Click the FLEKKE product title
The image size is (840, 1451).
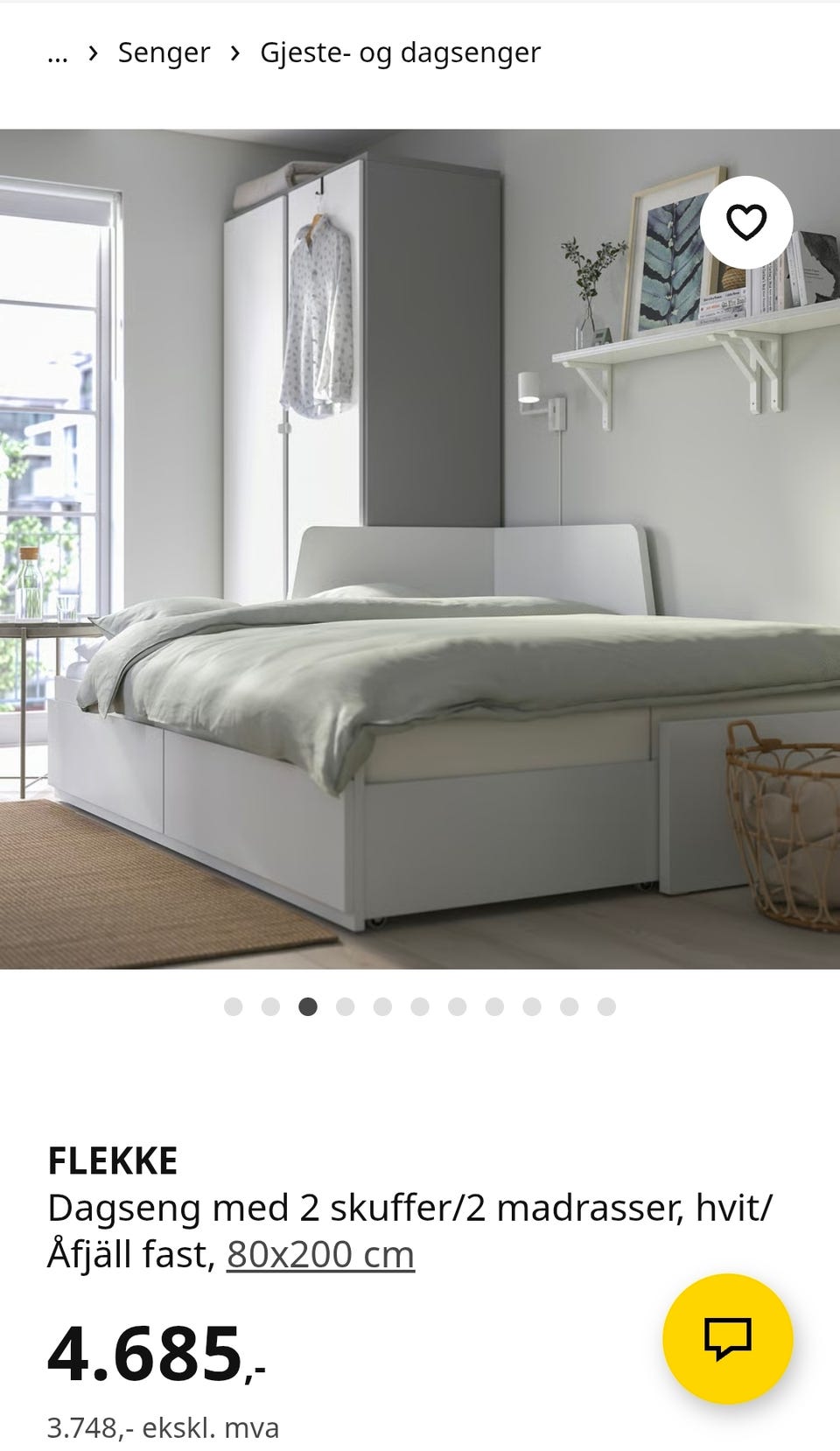[112, 1161]
